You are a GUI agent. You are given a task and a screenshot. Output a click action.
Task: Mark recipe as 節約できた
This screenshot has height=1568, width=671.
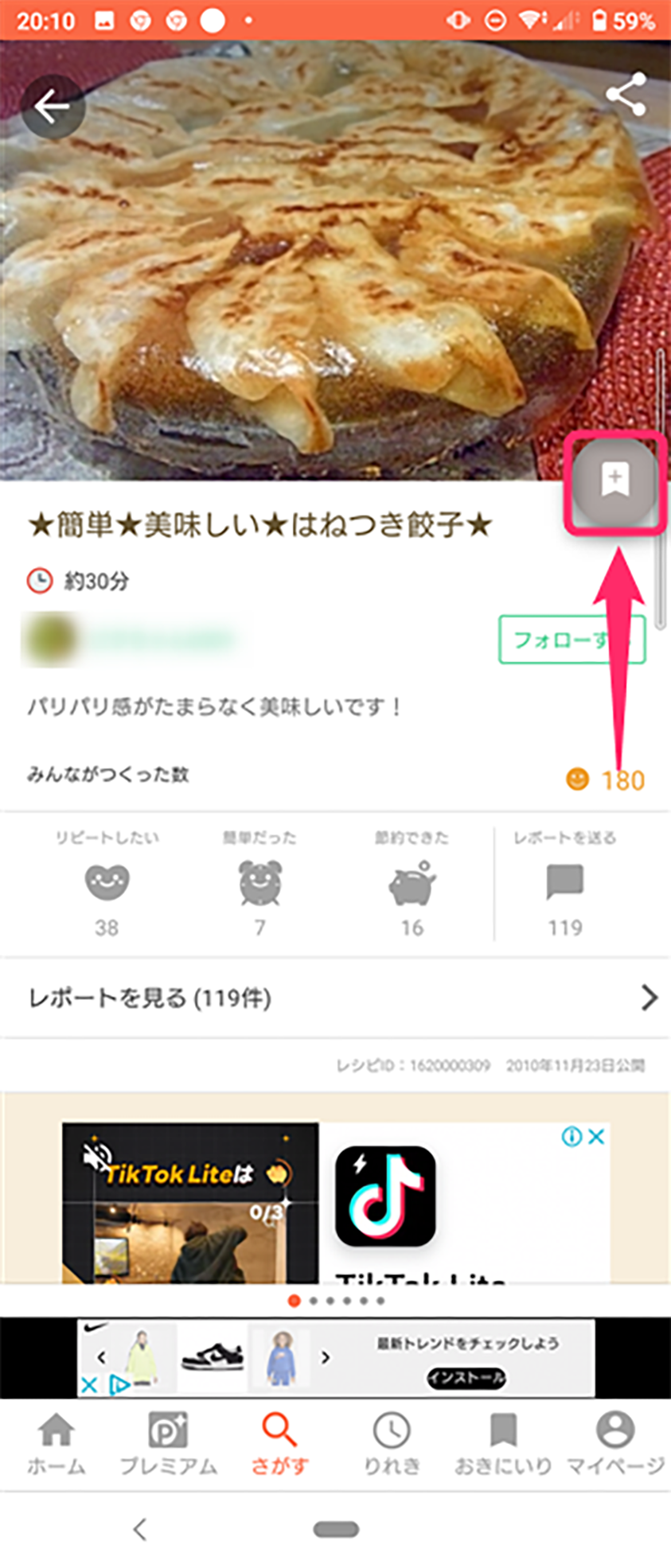click(412, 882)
